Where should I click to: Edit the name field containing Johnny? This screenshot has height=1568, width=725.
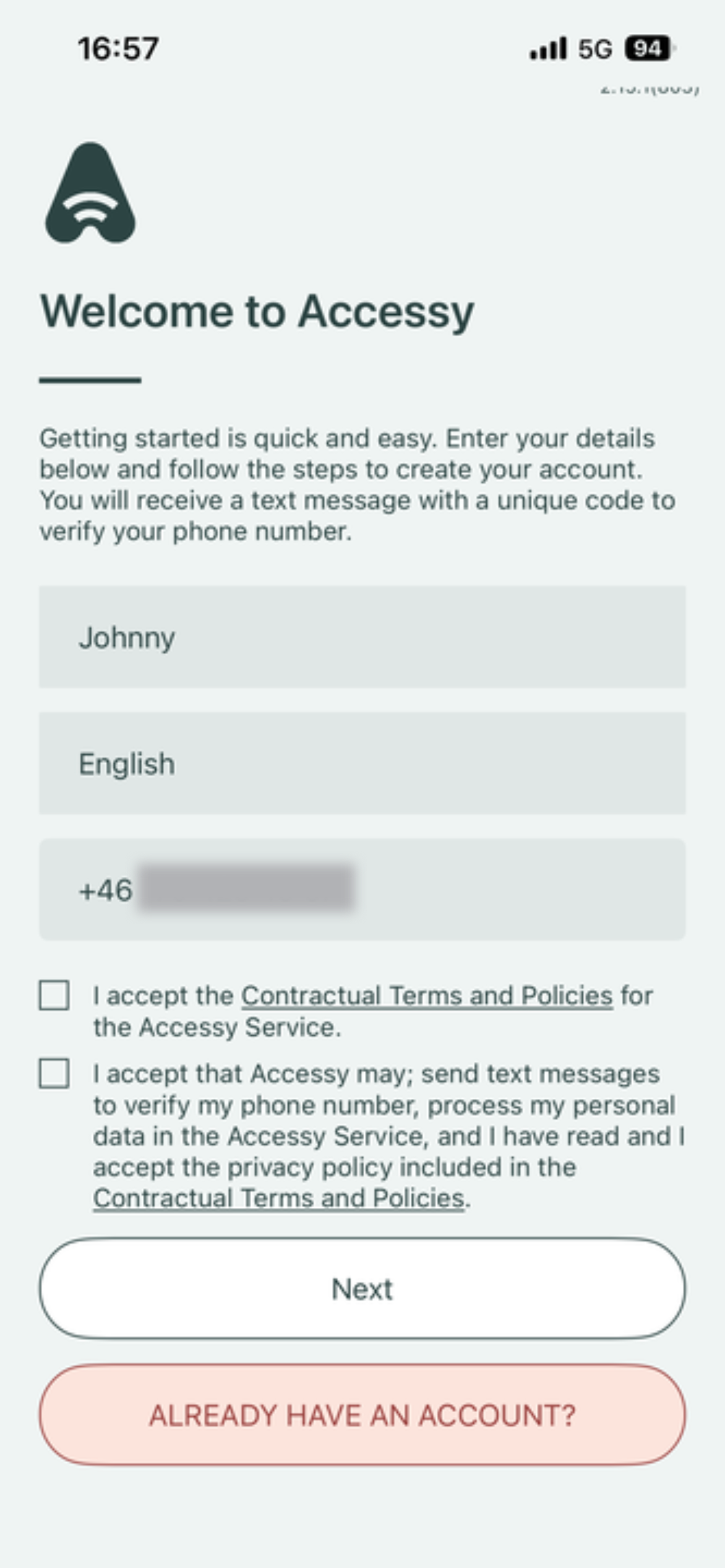coord(362,637)
